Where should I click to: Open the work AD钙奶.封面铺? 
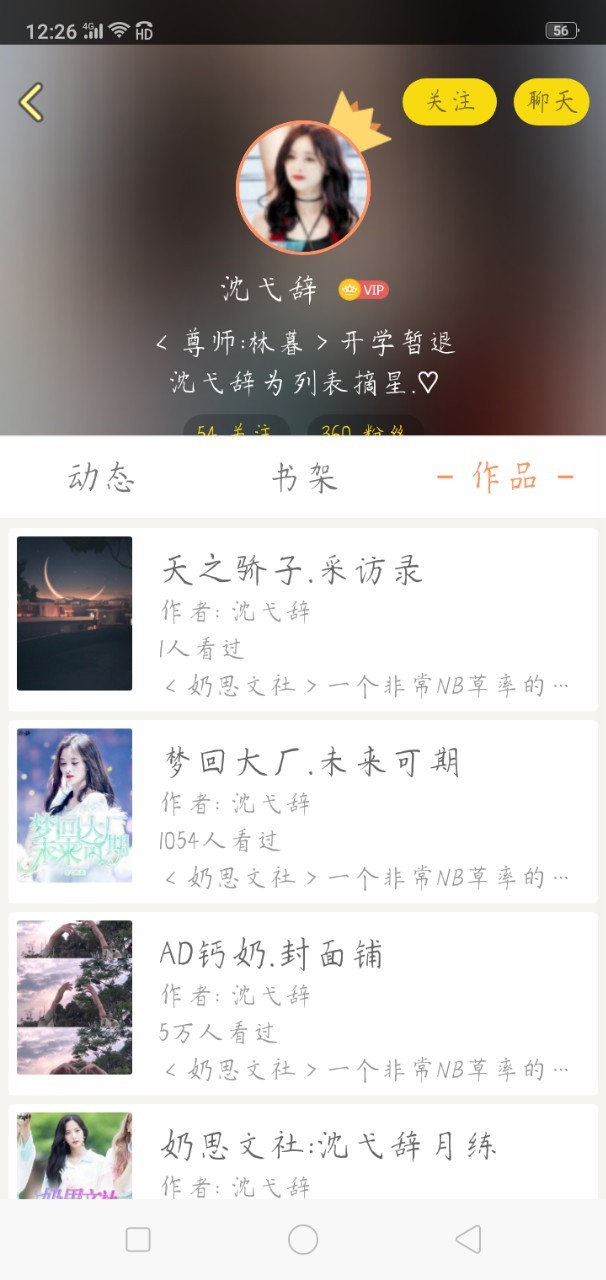[x=303, y=997]
